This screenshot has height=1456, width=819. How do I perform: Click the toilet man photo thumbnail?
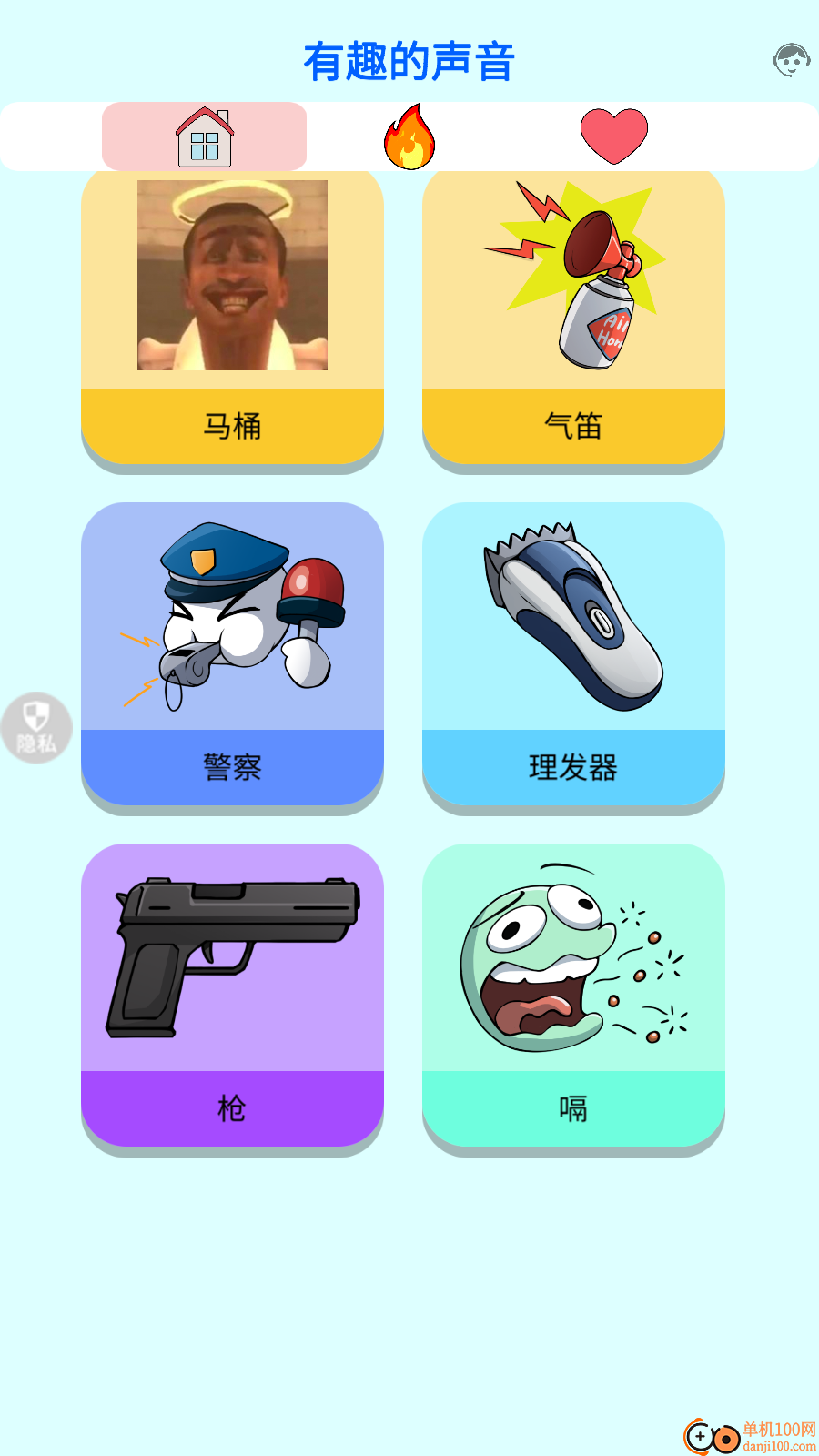click(232, 273)
